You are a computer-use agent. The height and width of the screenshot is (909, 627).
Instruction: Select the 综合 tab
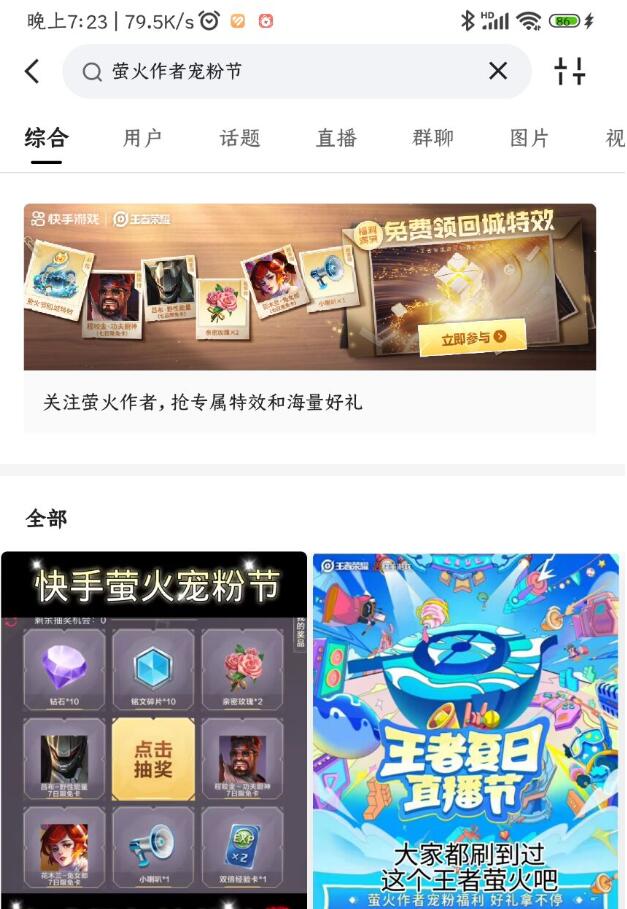(x=46, y=138)
